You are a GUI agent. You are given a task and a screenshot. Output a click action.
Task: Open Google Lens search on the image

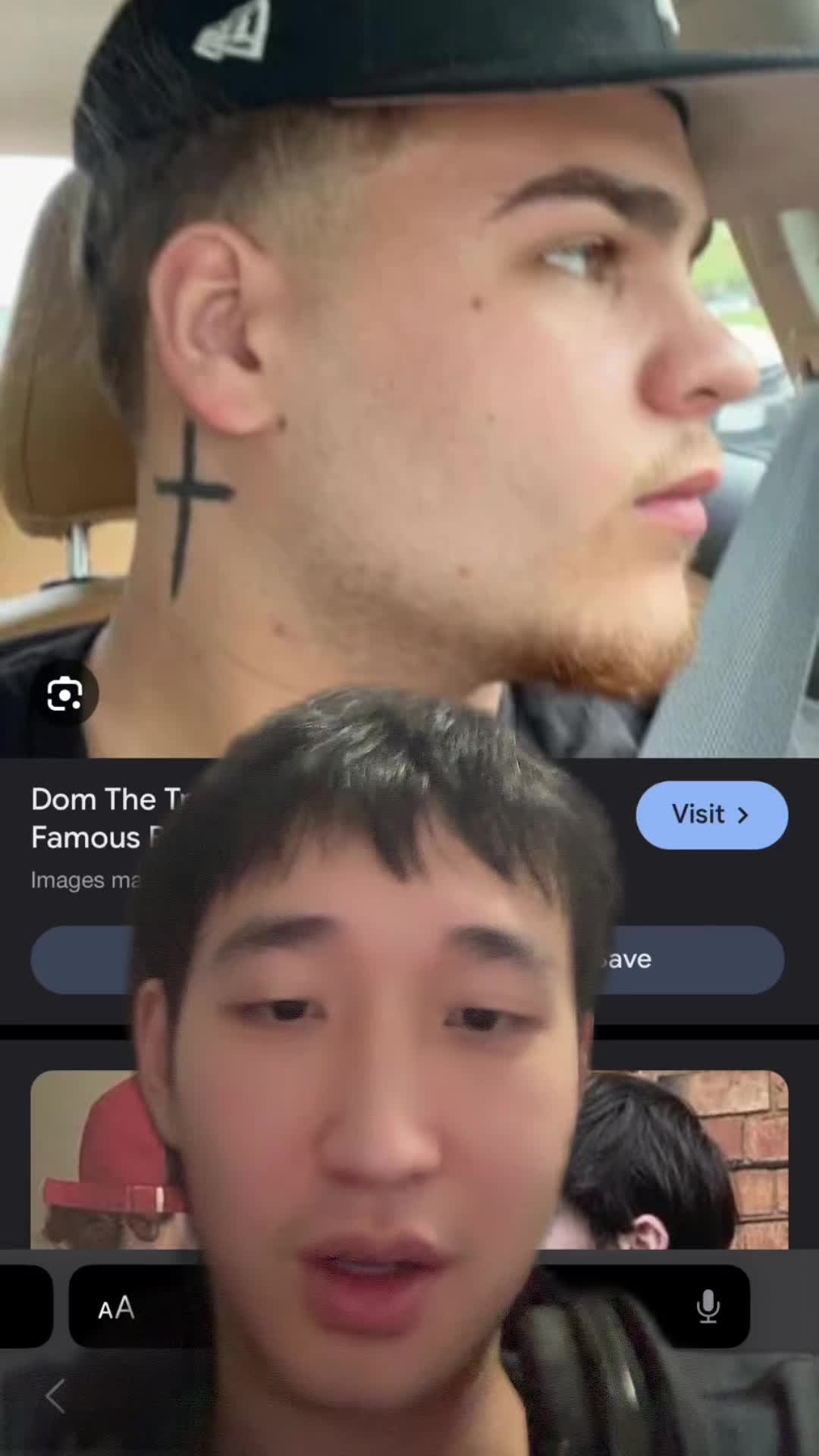[x=64, y=694]
